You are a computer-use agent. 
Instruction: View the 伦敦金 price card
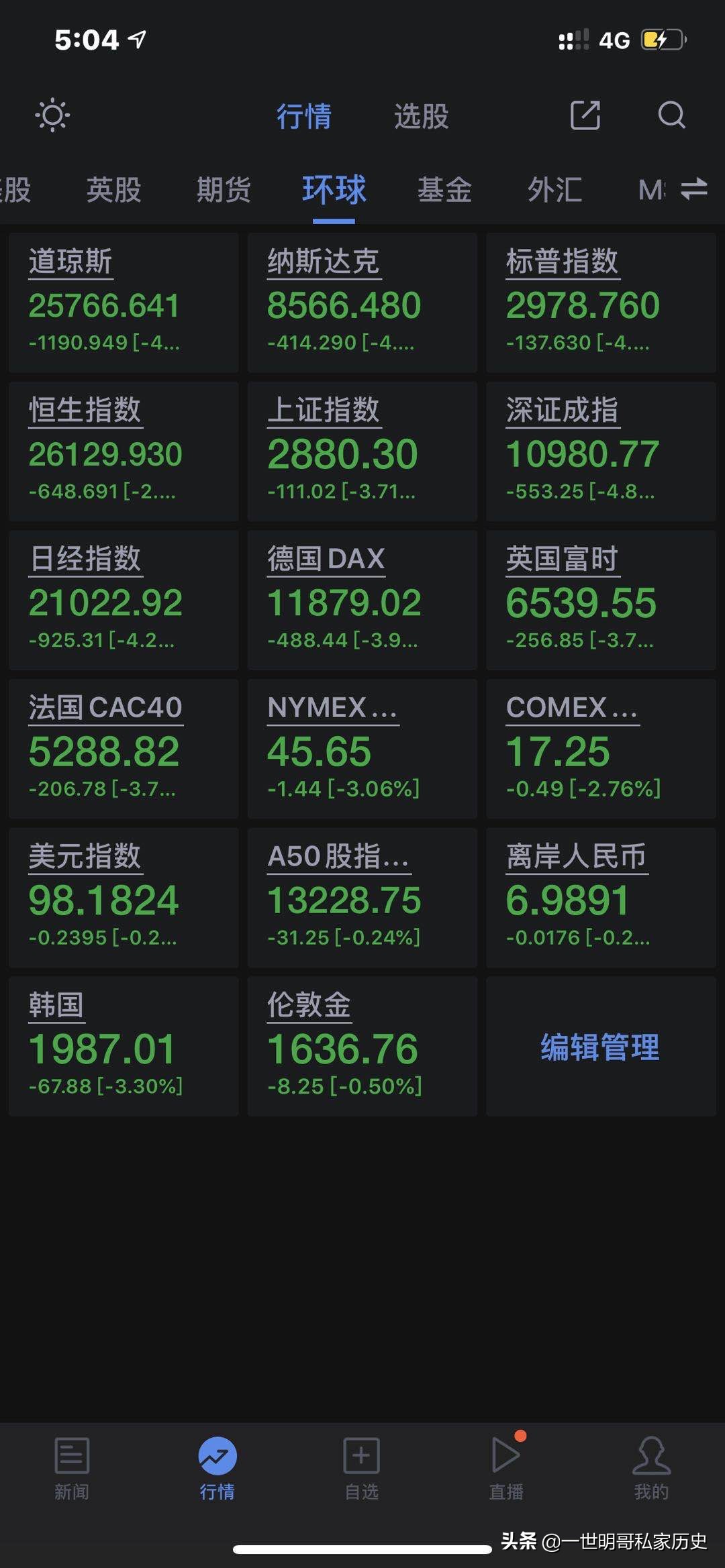[362, 1046]
